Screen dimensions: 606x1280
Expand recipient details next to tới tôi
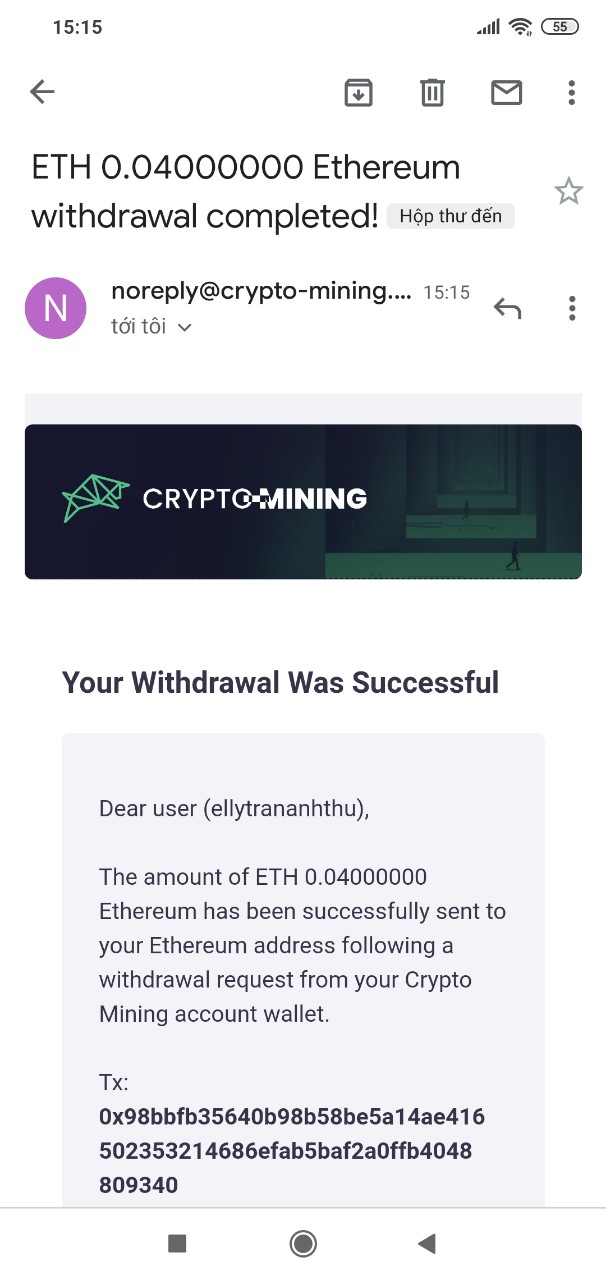tap(184, 327)
